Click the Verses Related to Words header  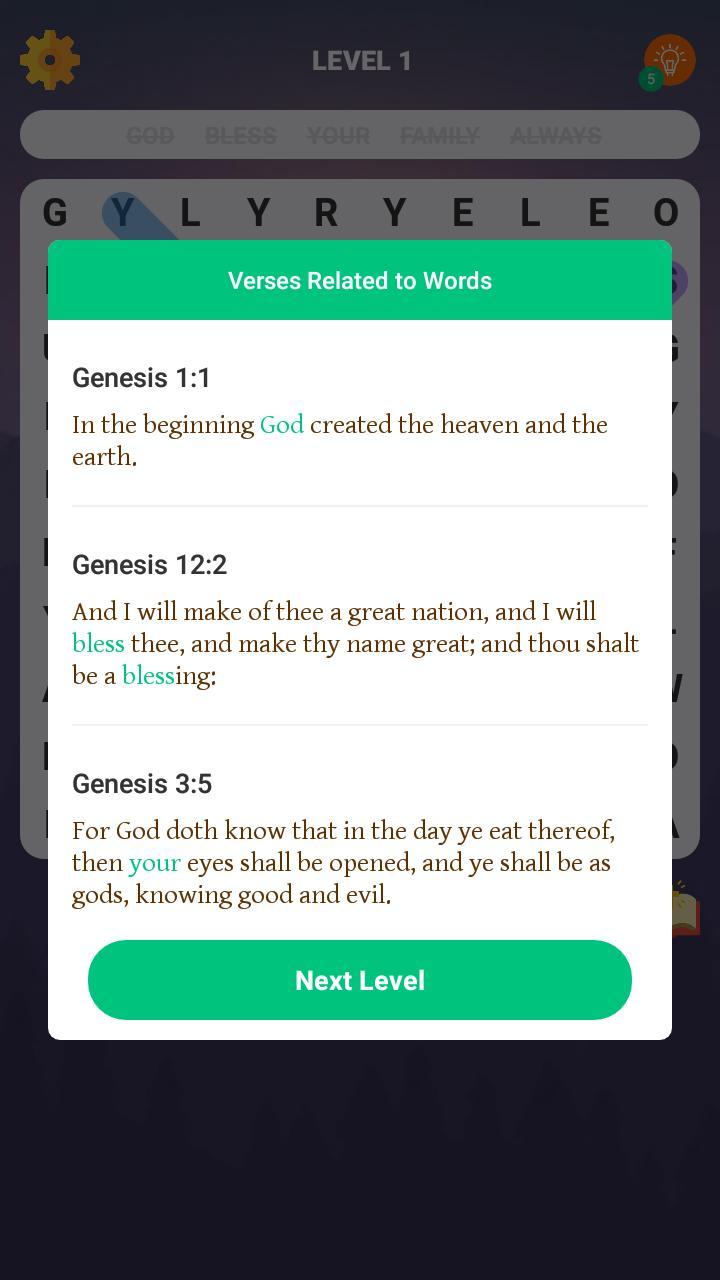tap(360, 281)
